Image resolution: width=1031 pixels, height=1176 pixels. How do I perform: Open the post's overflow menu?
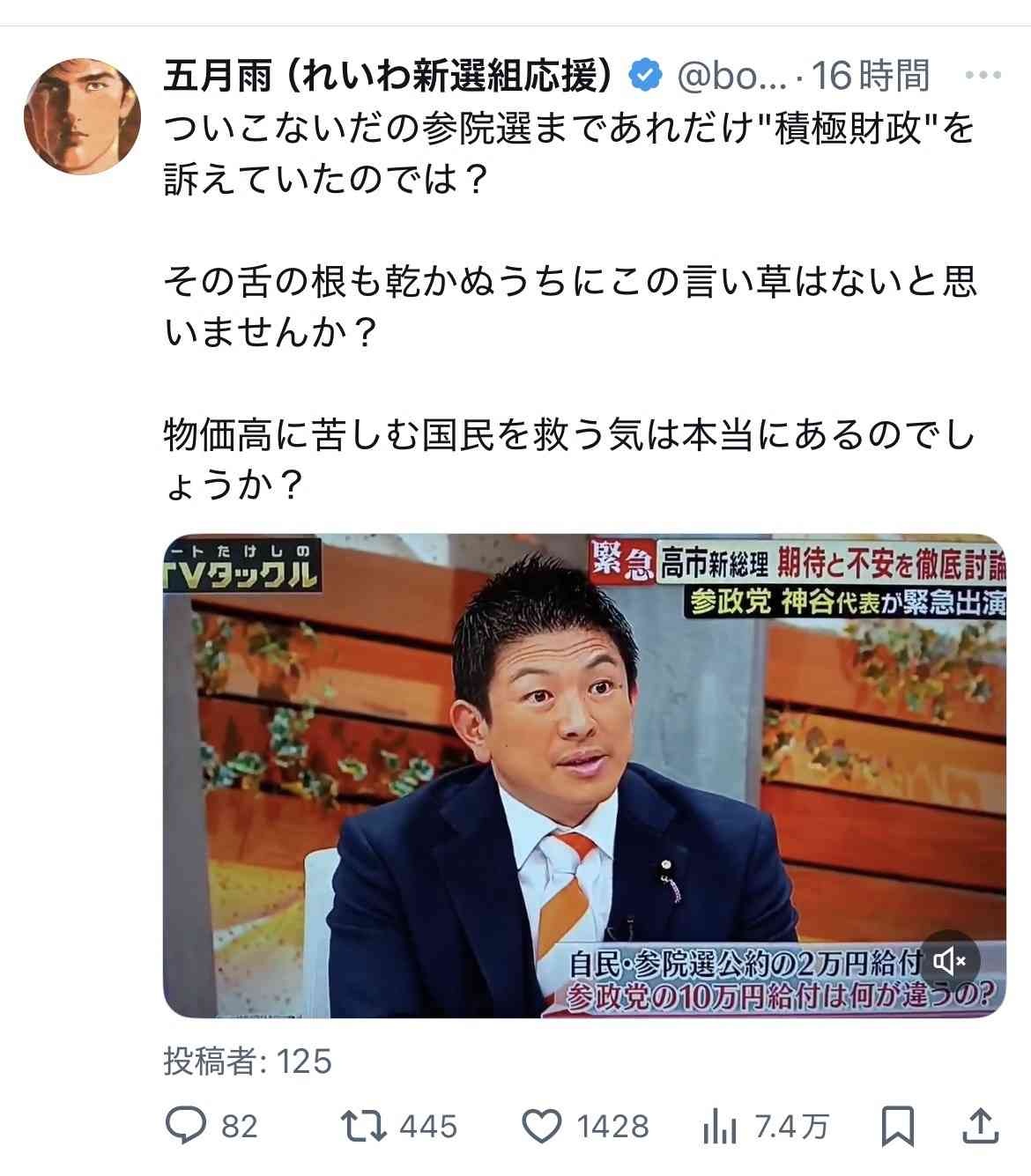983,76
